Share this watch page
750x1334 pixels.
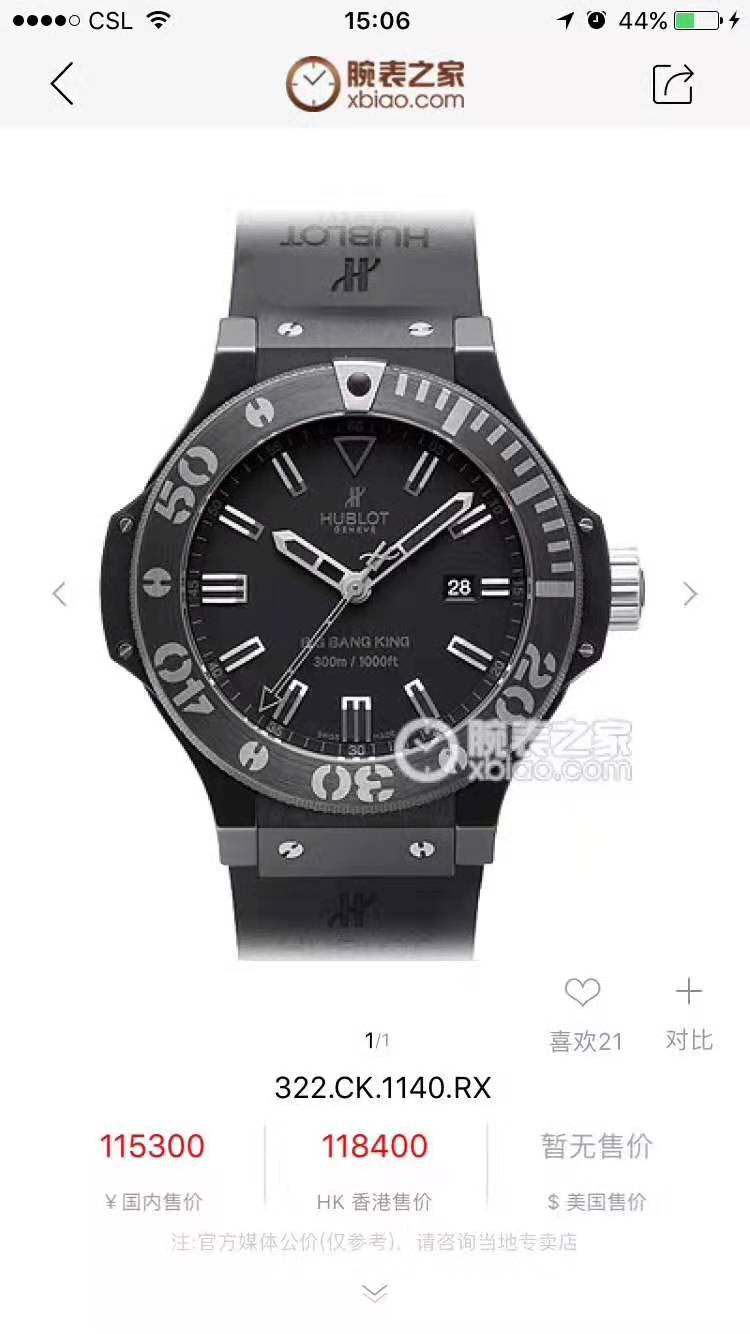(x=673, y=83)
